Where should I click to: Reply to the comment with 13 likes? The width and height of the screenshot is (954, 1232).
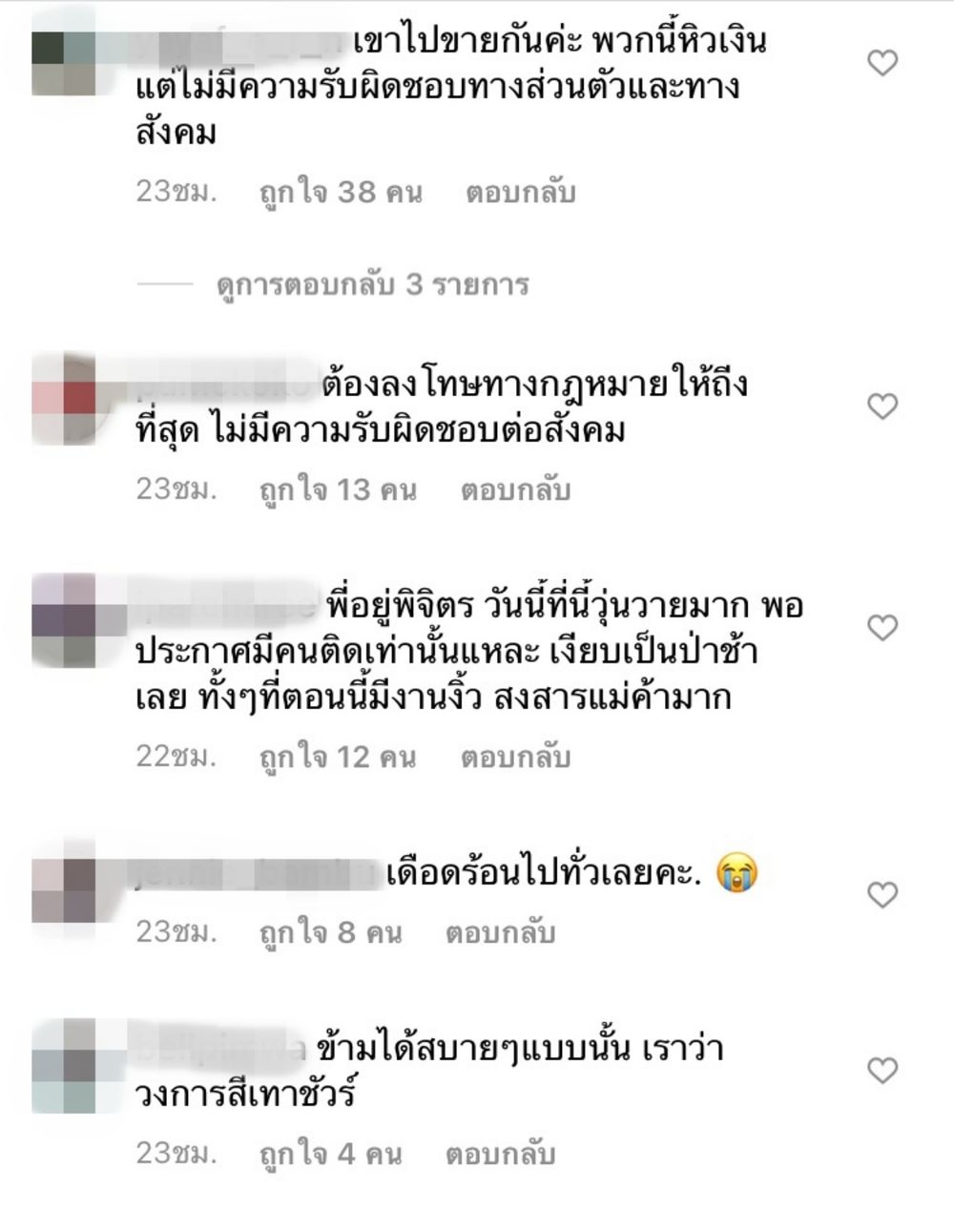(x=515, y=490)
